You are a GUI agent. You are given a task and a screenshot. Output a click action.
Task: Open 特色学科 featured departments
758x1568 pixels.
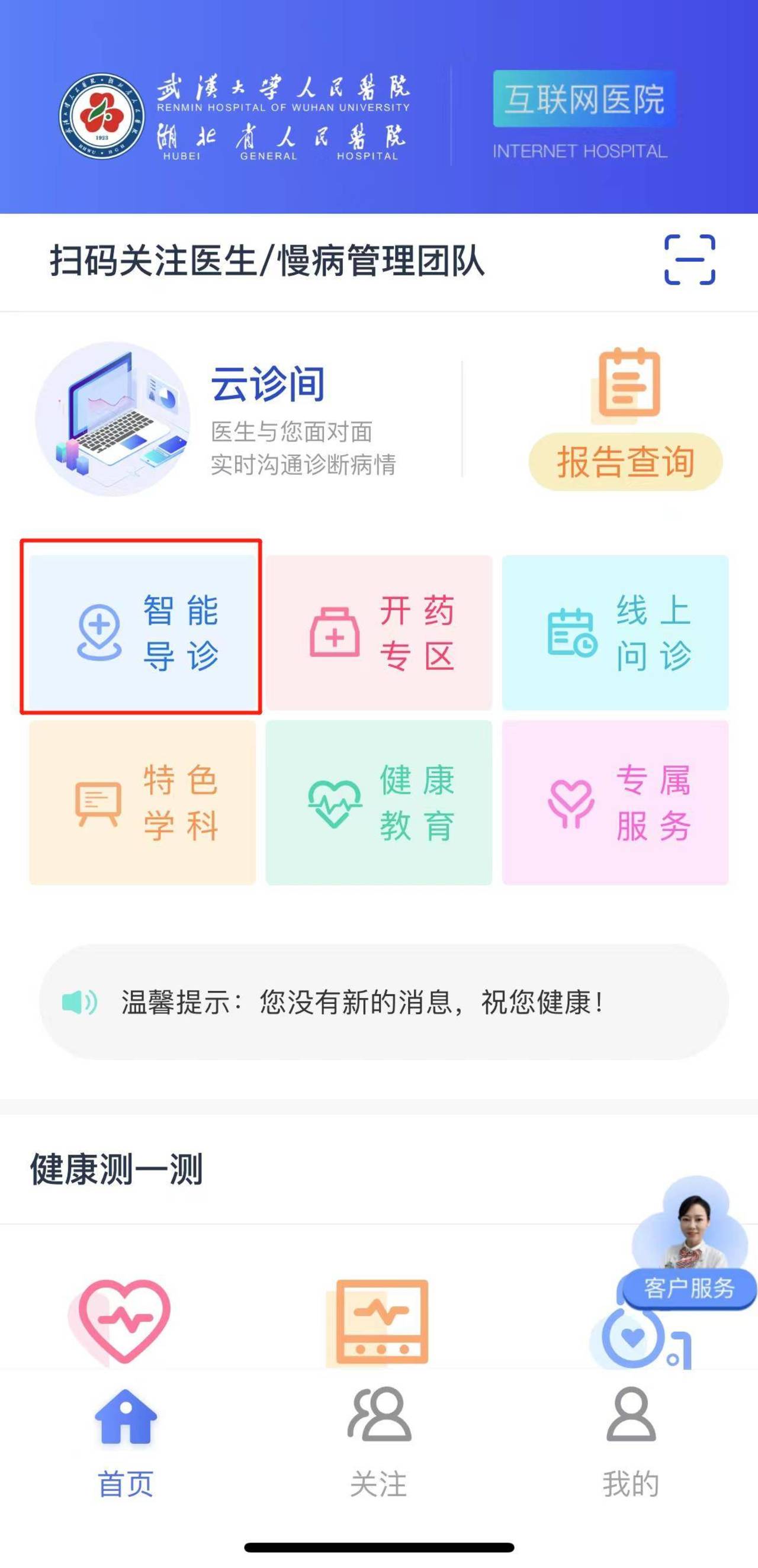142,801
